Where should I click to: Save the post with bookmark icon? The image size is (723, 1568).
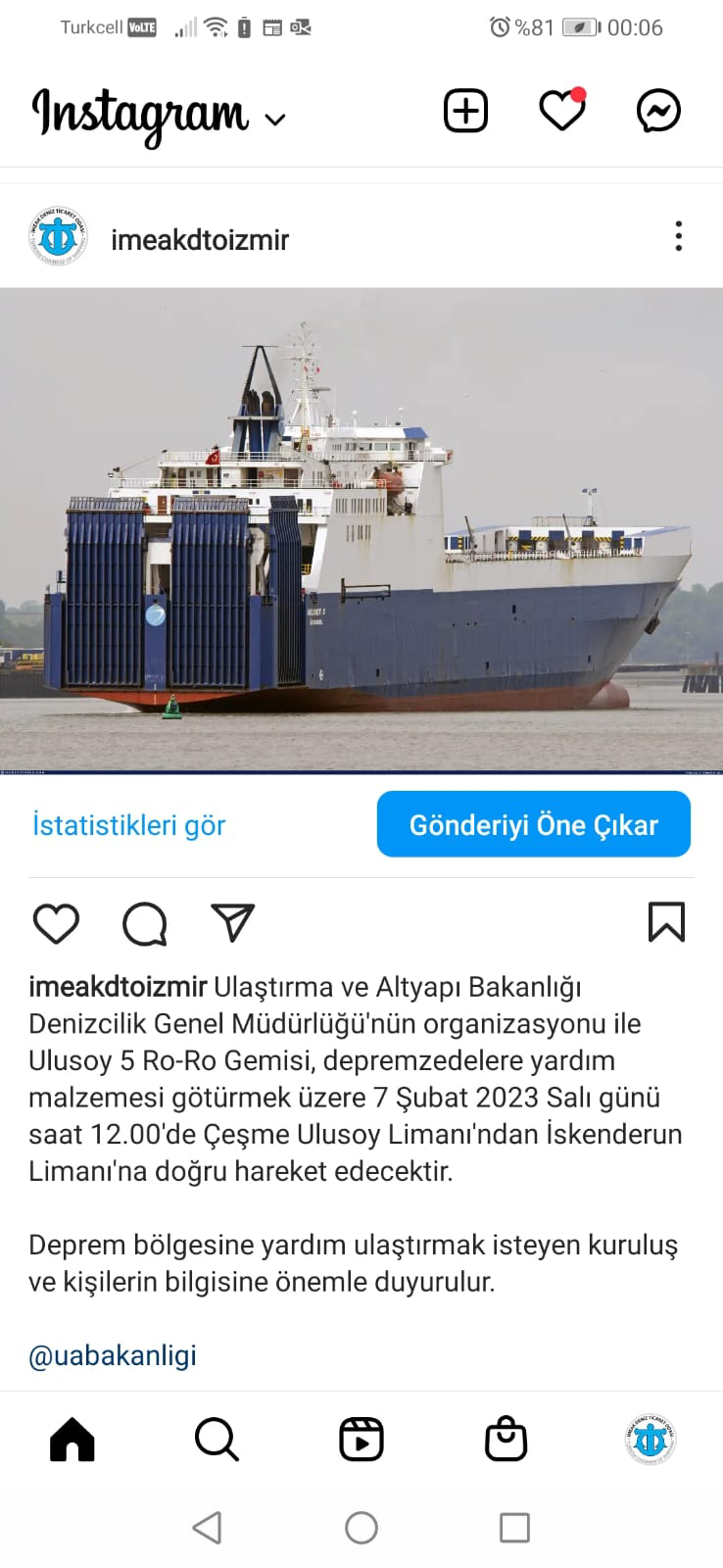pyautogui.click(x=666, y=923)
